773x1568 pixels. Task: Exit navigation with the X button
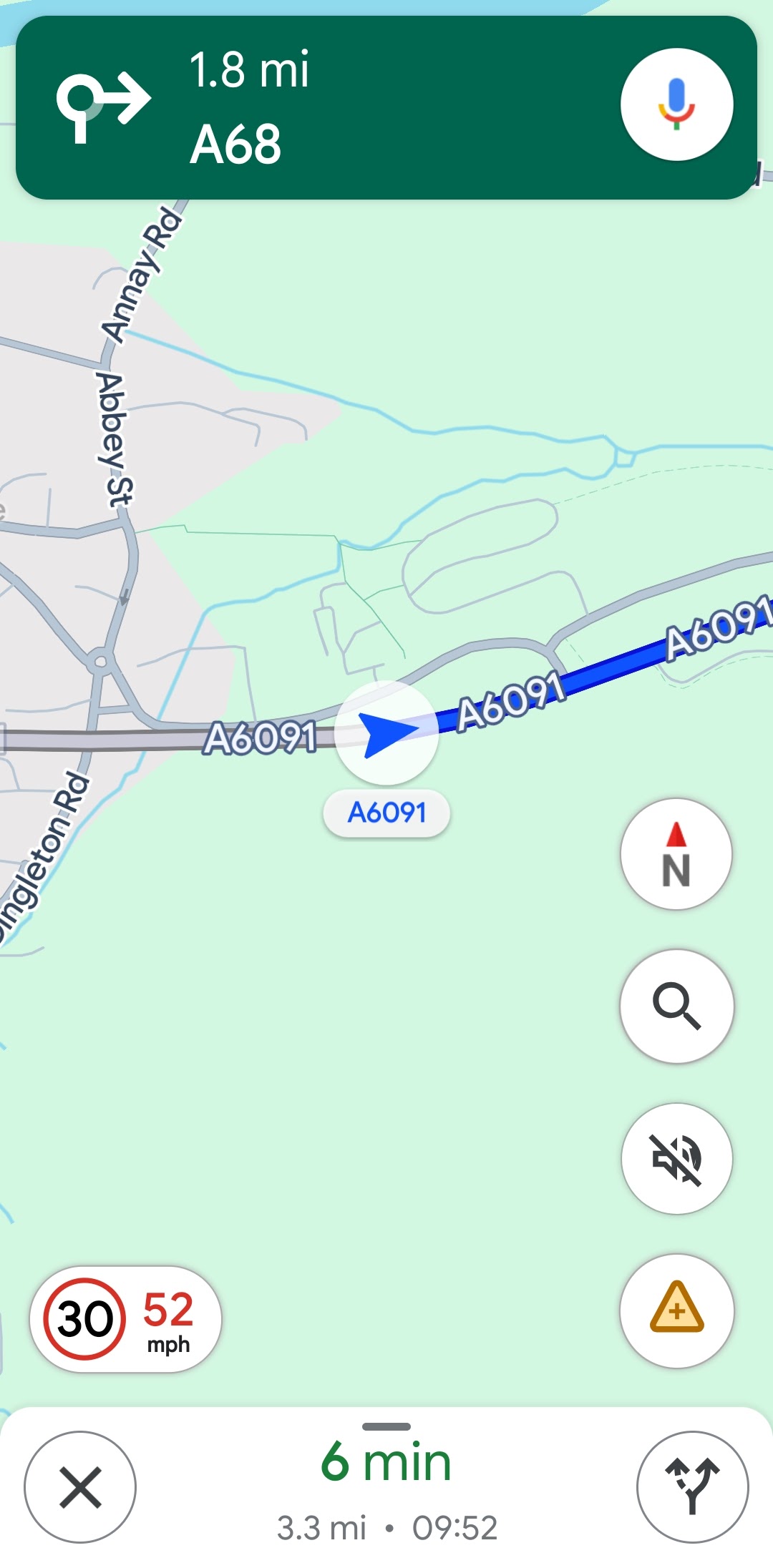click(80, 1487)
